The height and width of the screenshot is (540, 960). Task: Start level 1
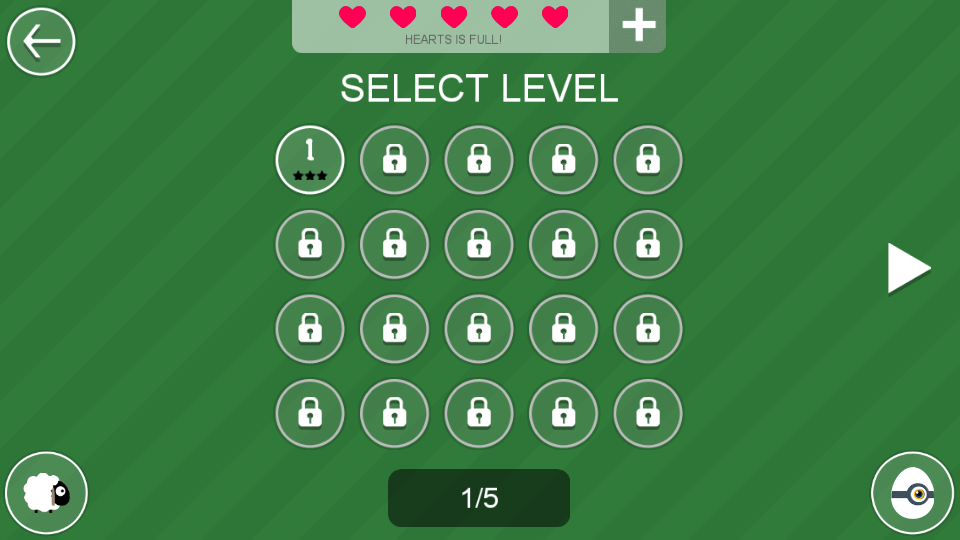pos(310,159)
